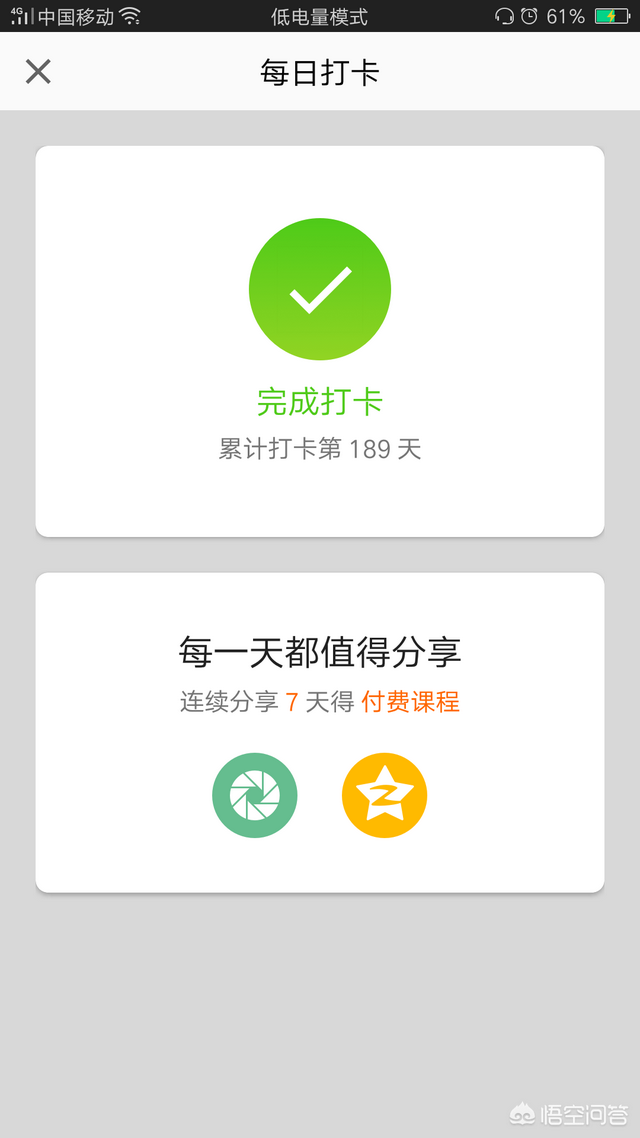
Task: Share check-in to WeChat Moments
Action: [x=255, y=795]
